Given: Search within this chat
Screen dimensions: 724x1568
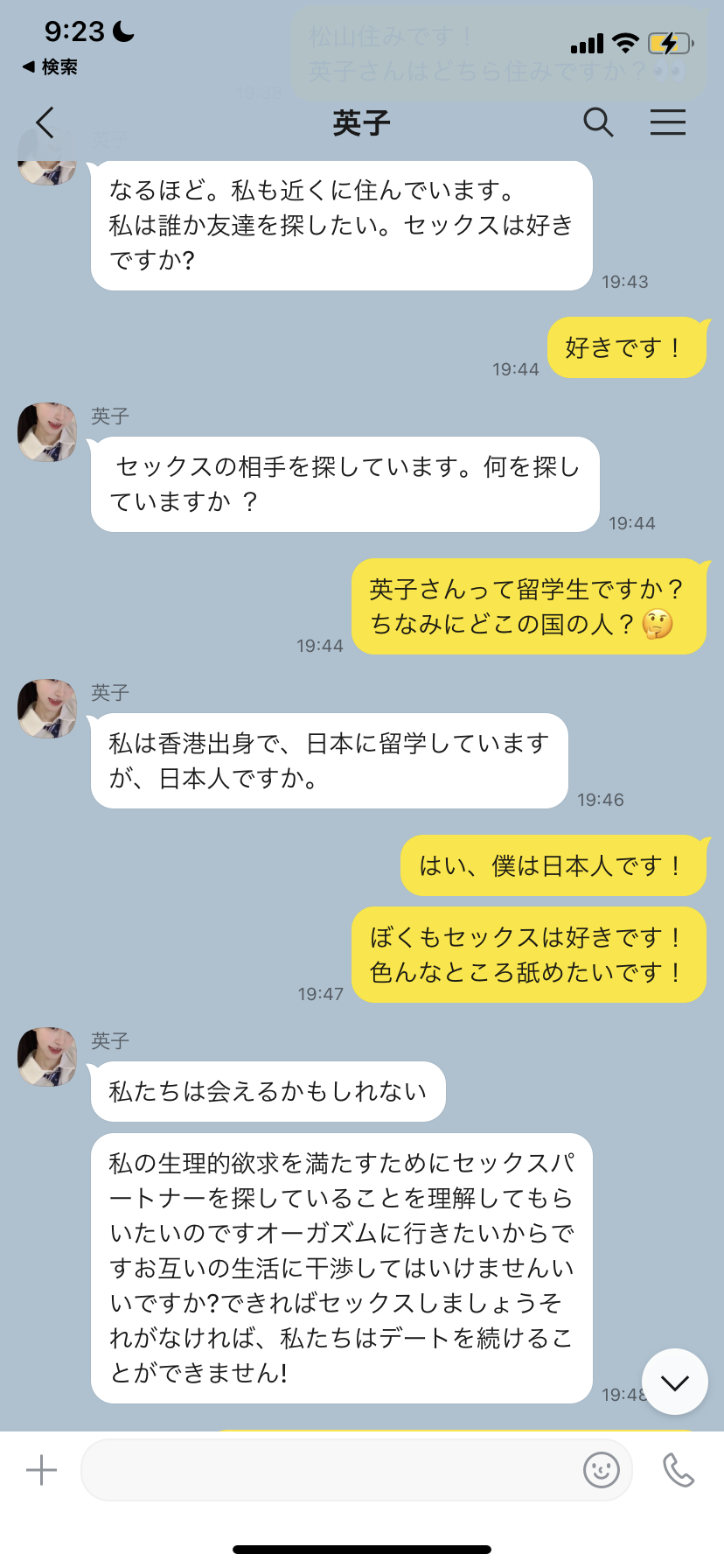Looking at the screenshot, I should [598, 122].
